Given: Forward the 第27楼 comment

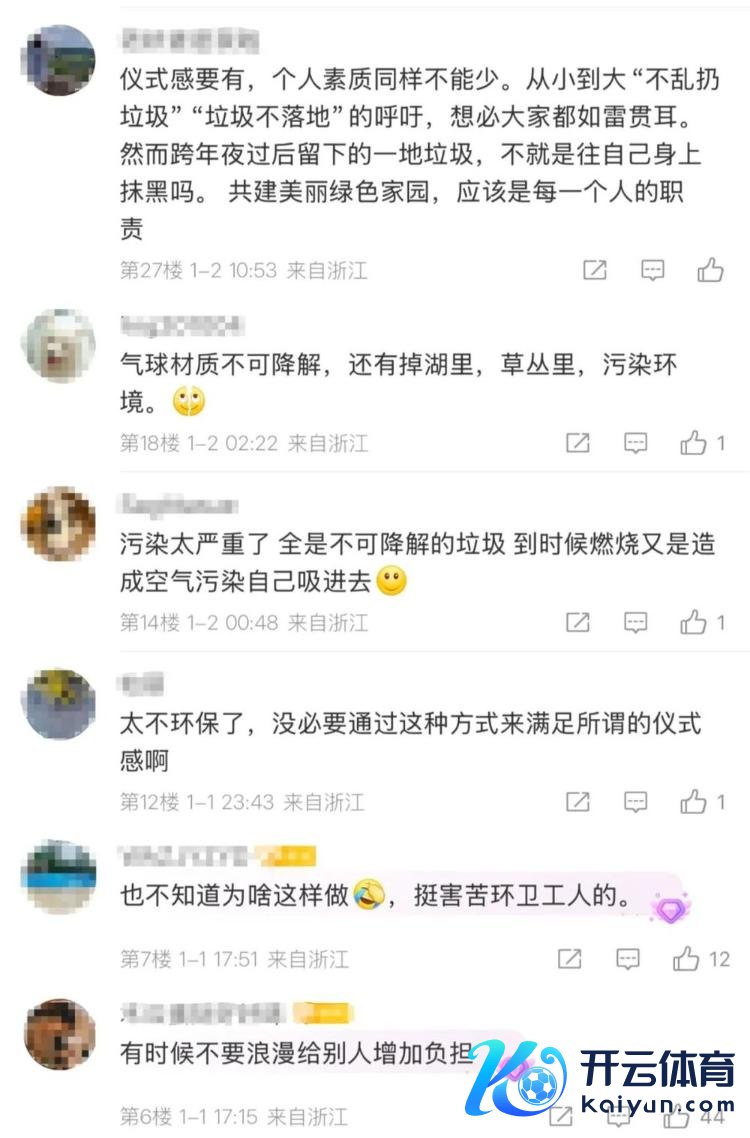Looking at the screenshot, I should click(595, 270).
